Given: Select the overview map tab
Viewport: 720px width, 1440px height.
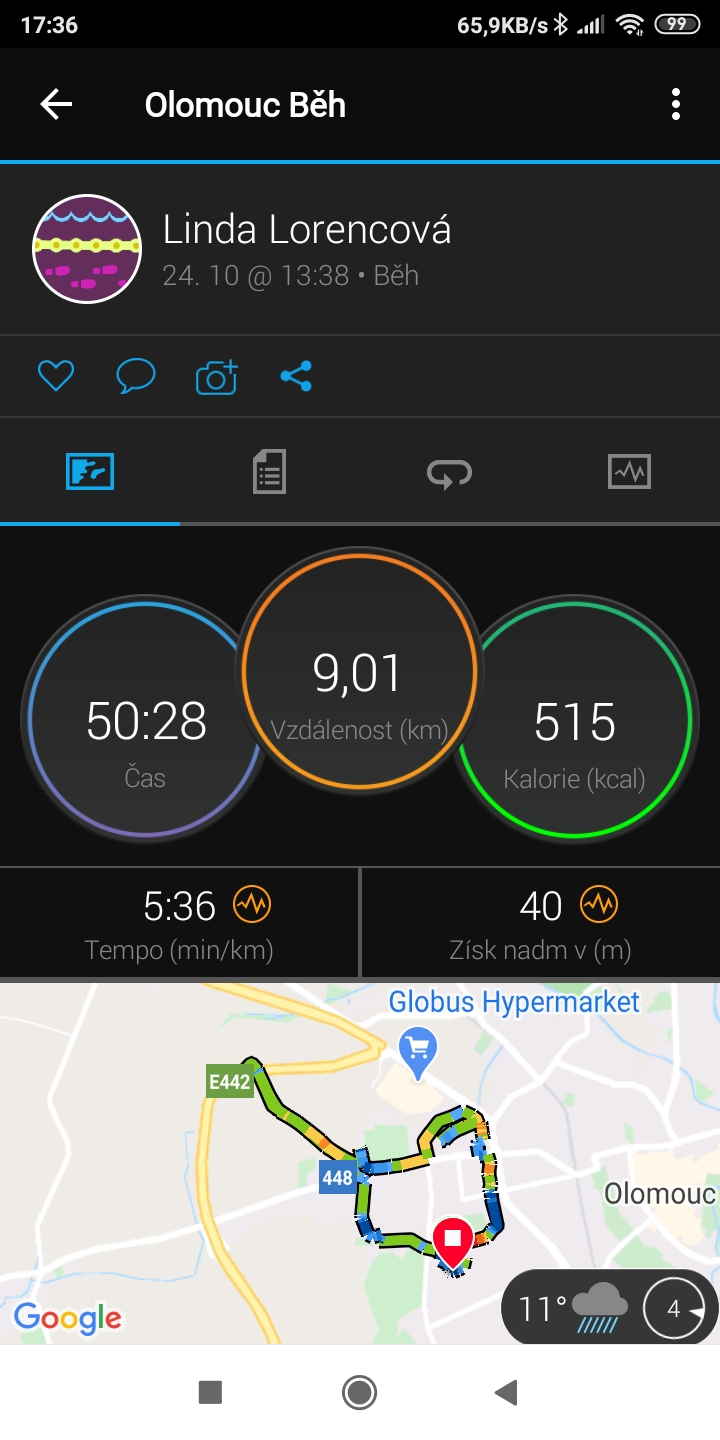Looking at the screenshot, I should pos(90,471).
